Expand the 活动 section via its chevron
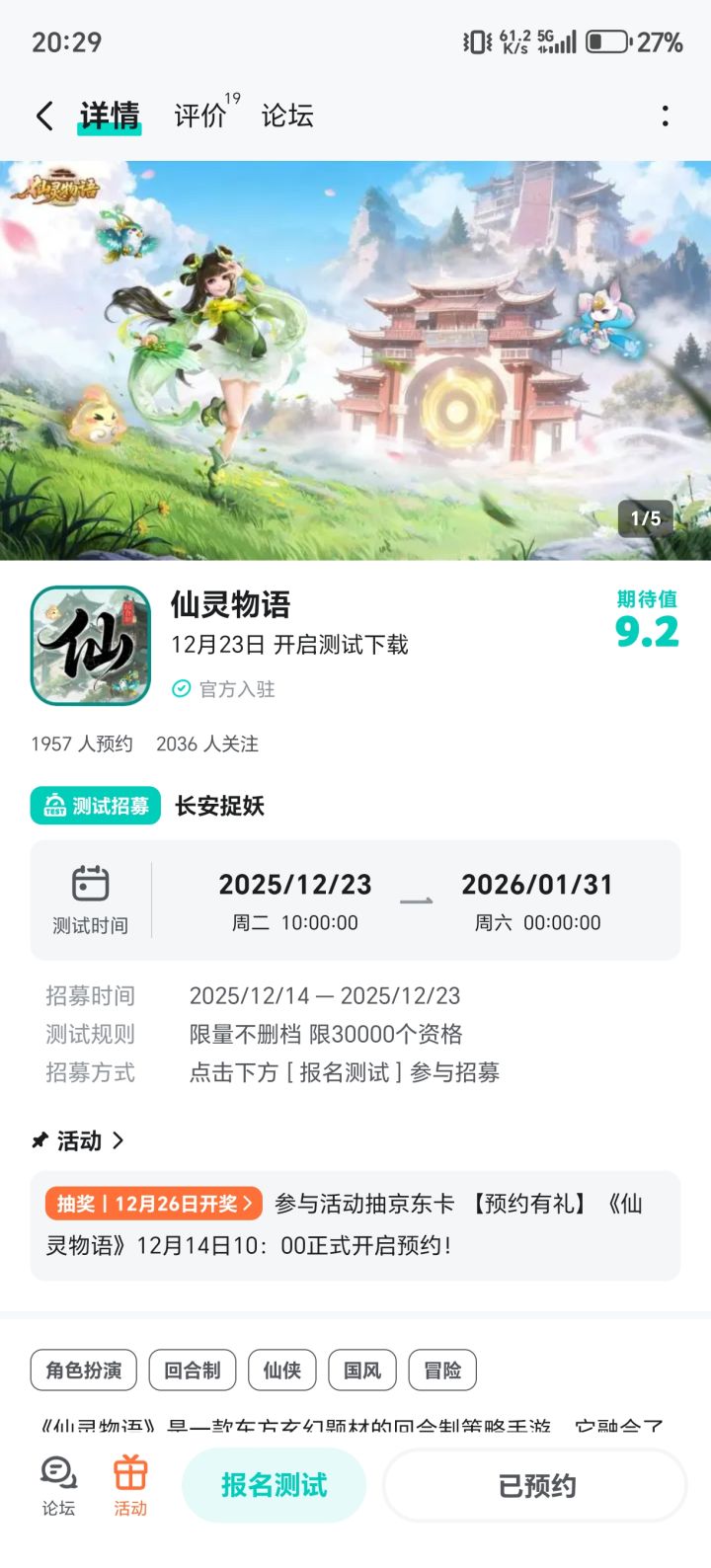Image resolution: width=711 pixels, height=1568 pixels. pyautogui.click(x=118, y=1141)
